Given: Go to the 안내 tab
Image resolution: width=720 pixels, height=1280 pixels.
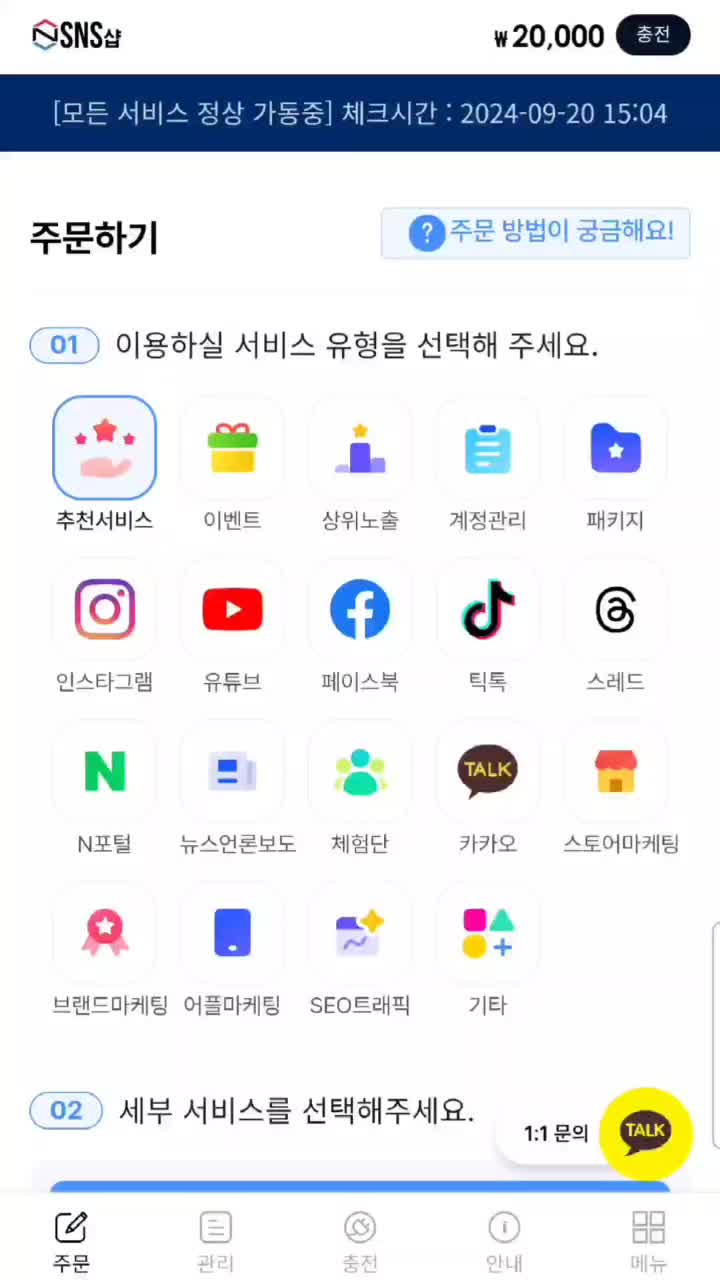Looking at the screenshot, I should point(504,1240).
